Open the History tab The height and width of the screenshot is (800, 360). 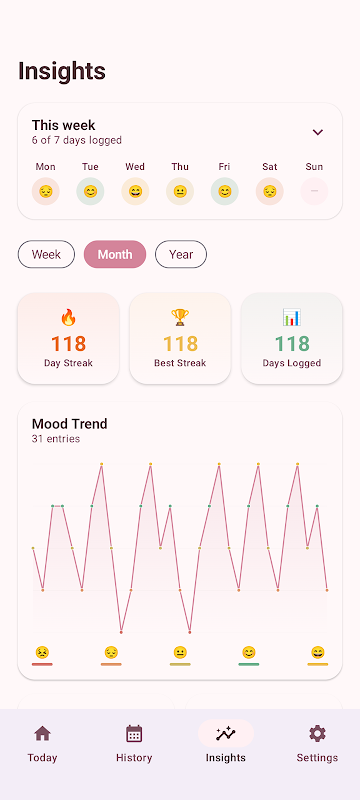134,744
